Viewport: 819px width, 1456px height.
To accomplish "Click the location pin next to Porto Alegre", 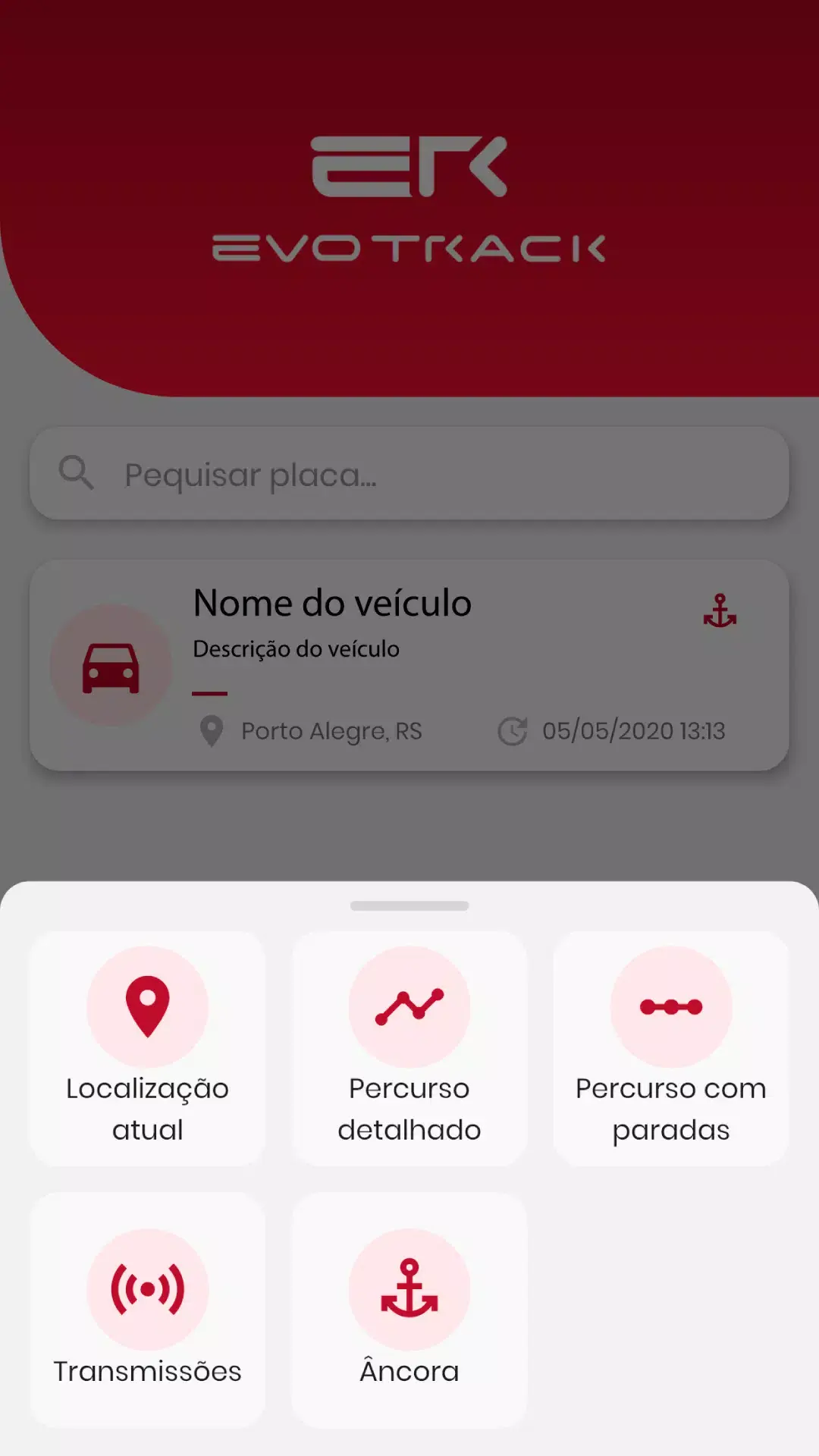I will 211,730.
